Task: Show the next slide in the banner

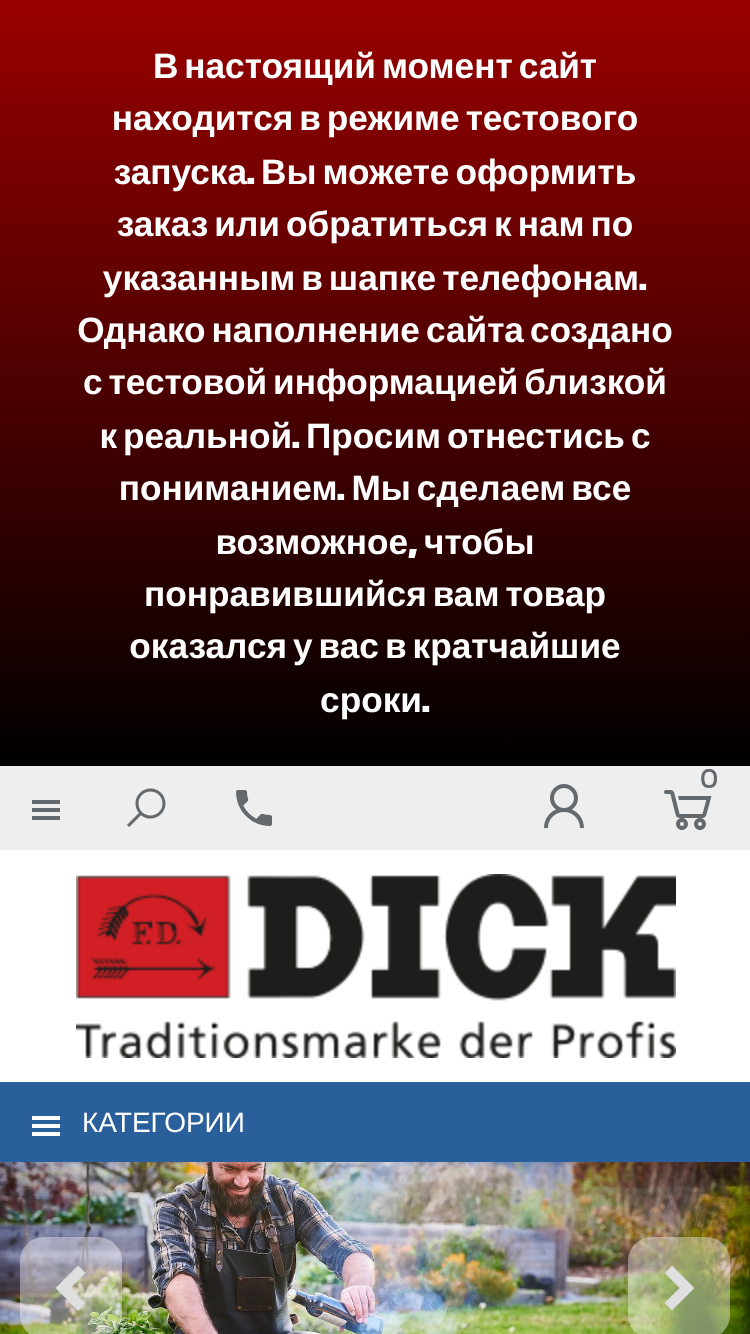Action: [679, 1287]
